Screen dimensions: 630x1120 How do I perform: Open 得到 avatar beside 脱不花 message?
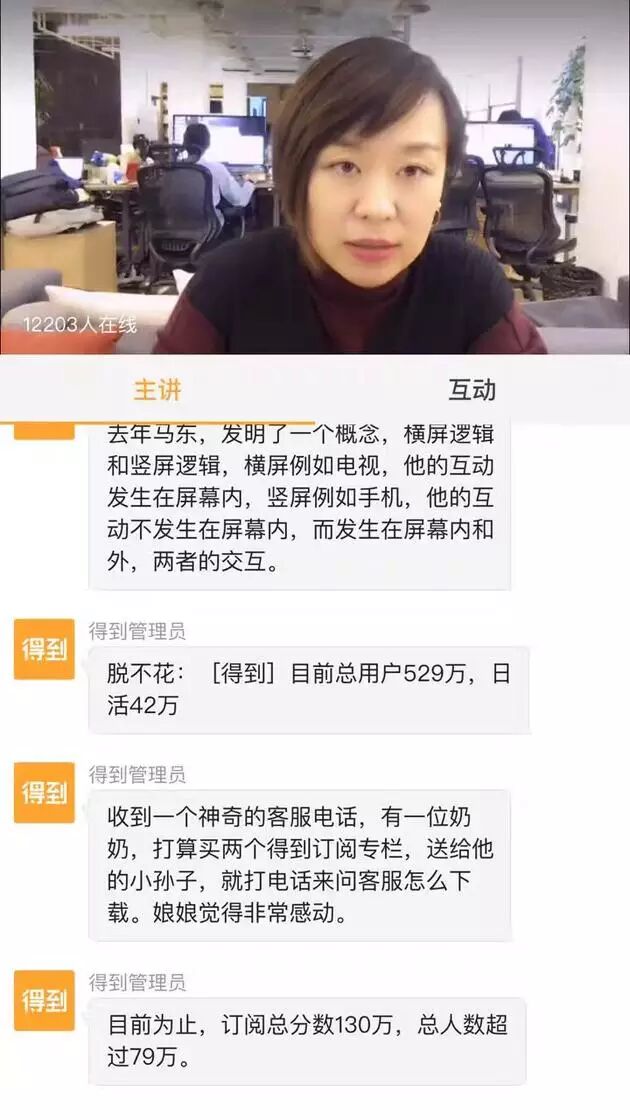point(44,649)
